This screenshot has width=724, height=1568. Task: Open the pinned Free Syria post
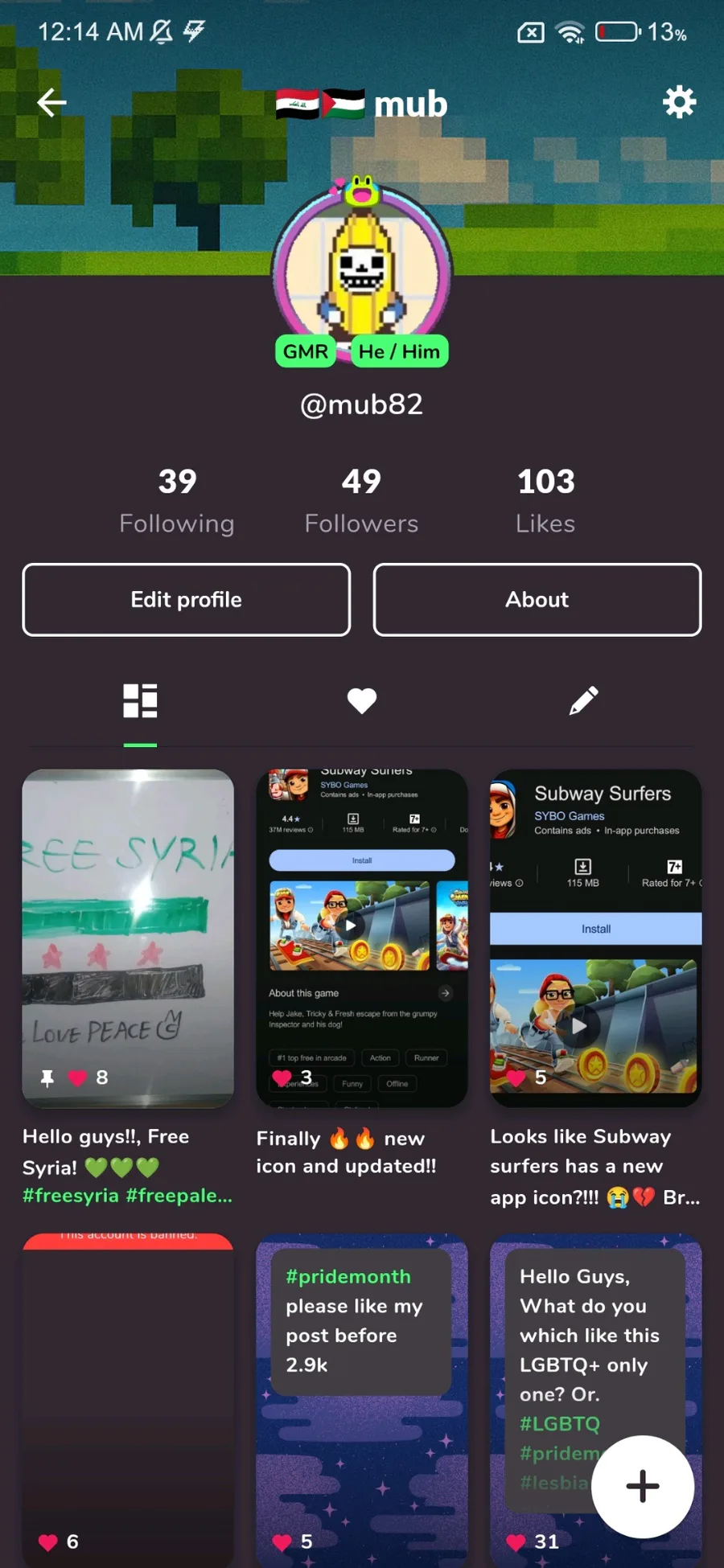(128, 938)
